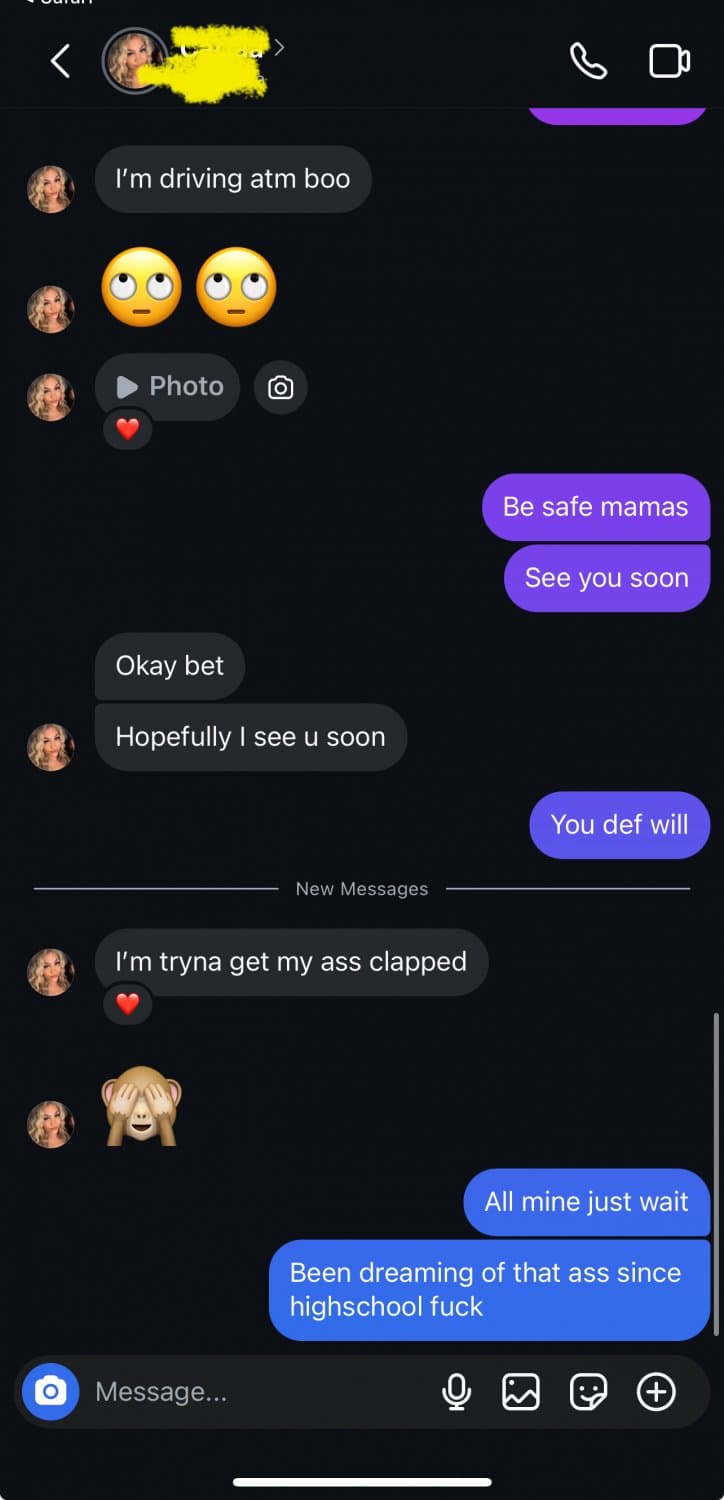Open the camera to take a photo

(48, 1391)
